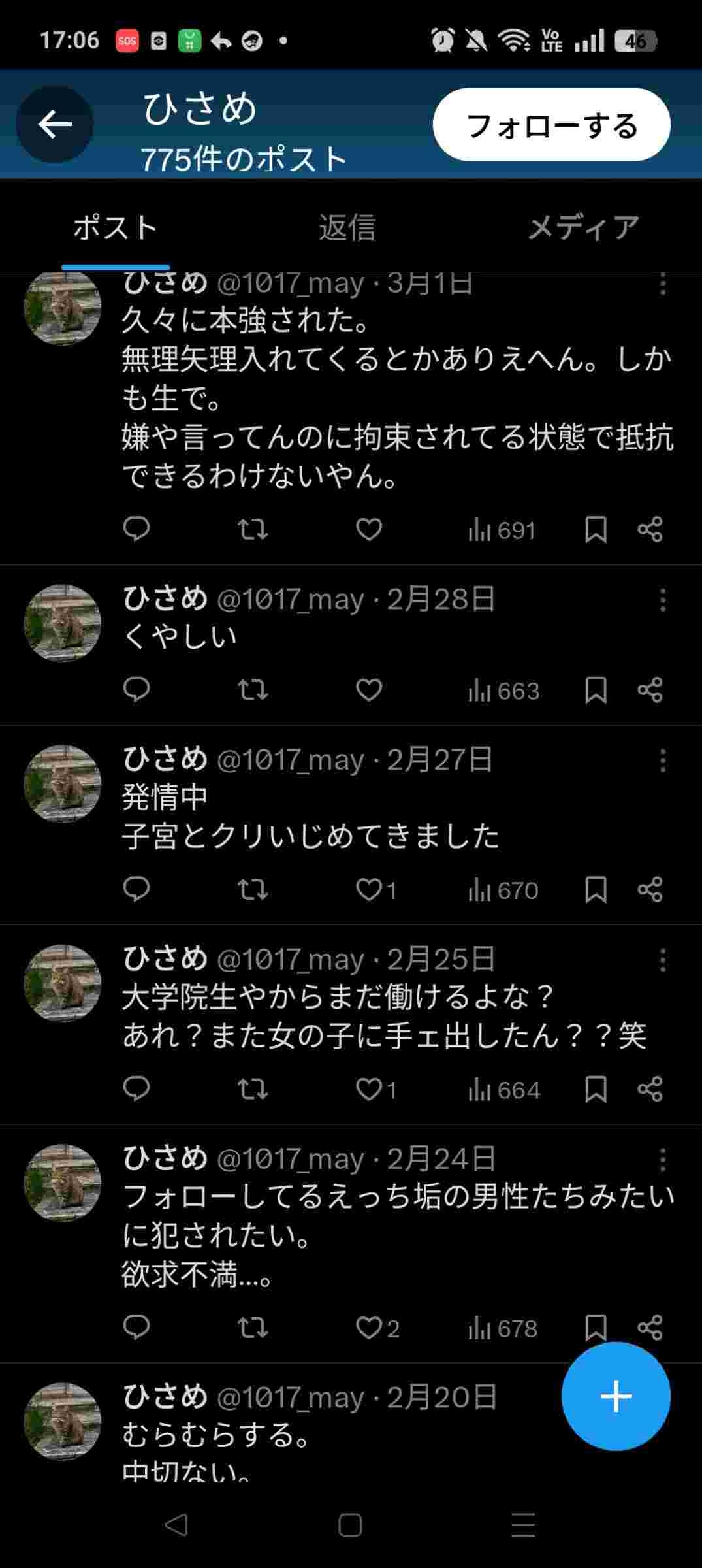Switch to the メディア tab

pyautogui.click(x=583, y=228)
